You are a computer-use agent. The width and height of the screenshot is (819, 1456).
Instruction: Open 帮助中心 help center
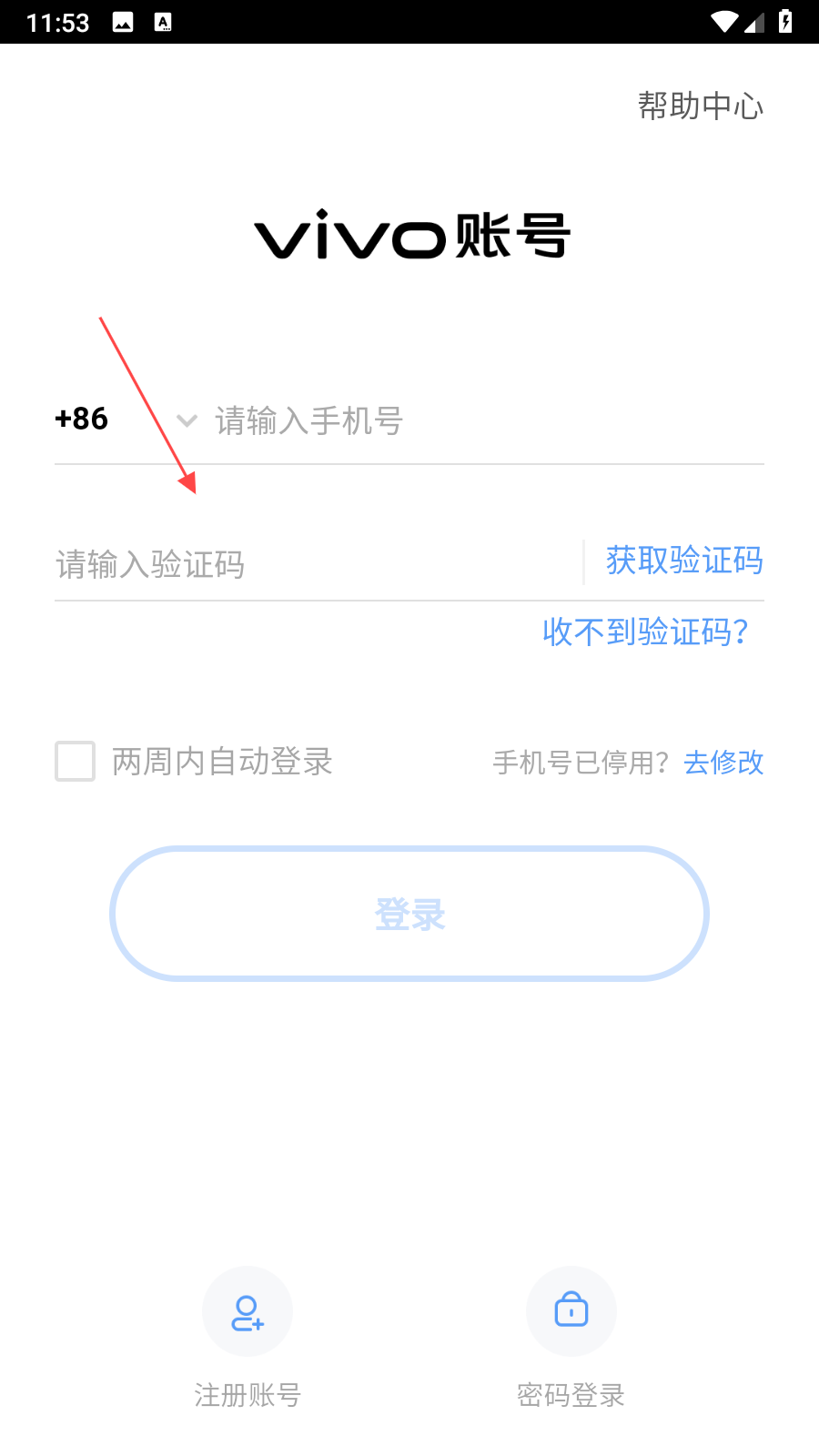pos(700,106)
